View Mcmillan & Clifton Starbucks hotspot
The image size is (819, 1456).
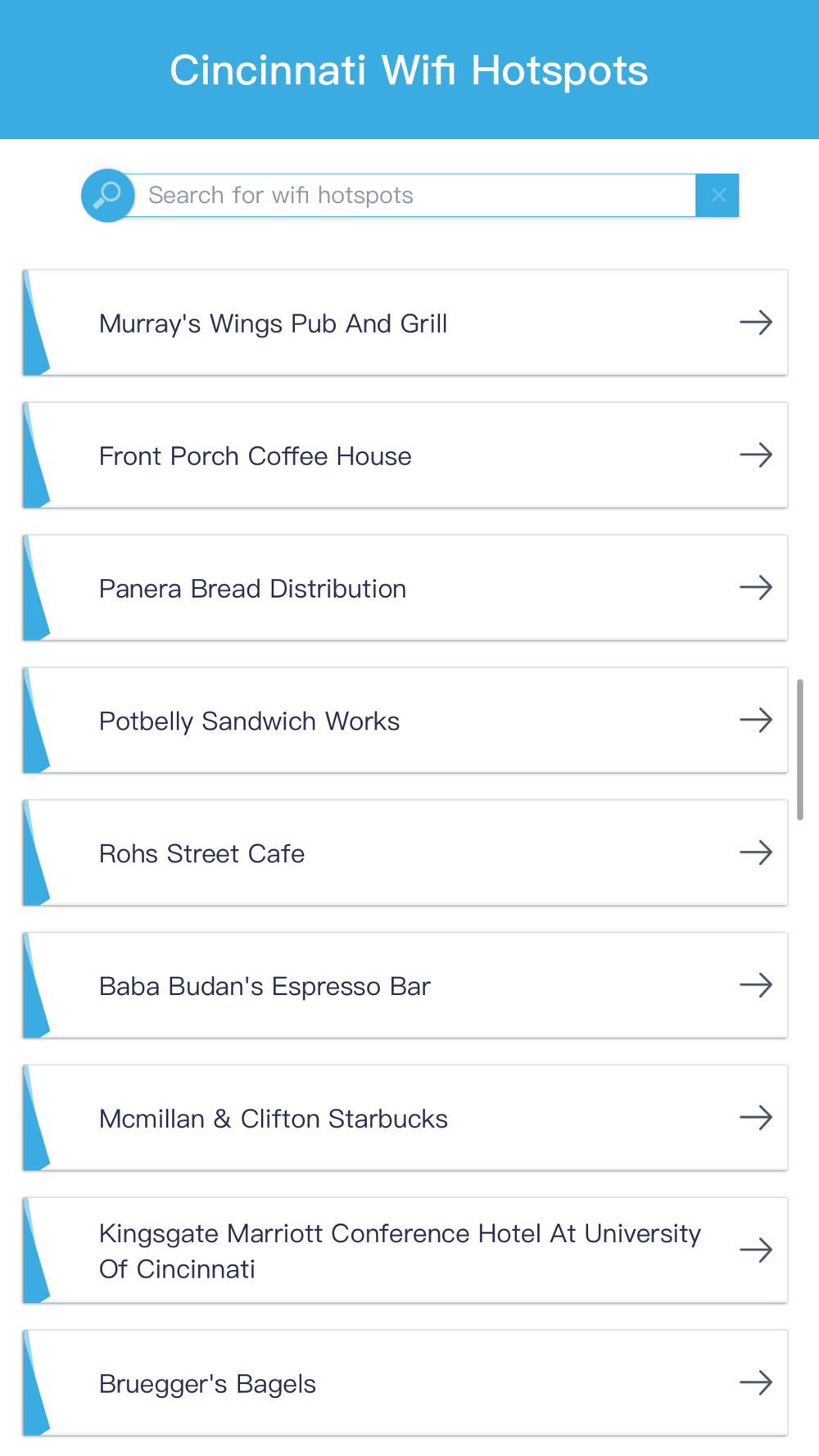pos(405,1119)
